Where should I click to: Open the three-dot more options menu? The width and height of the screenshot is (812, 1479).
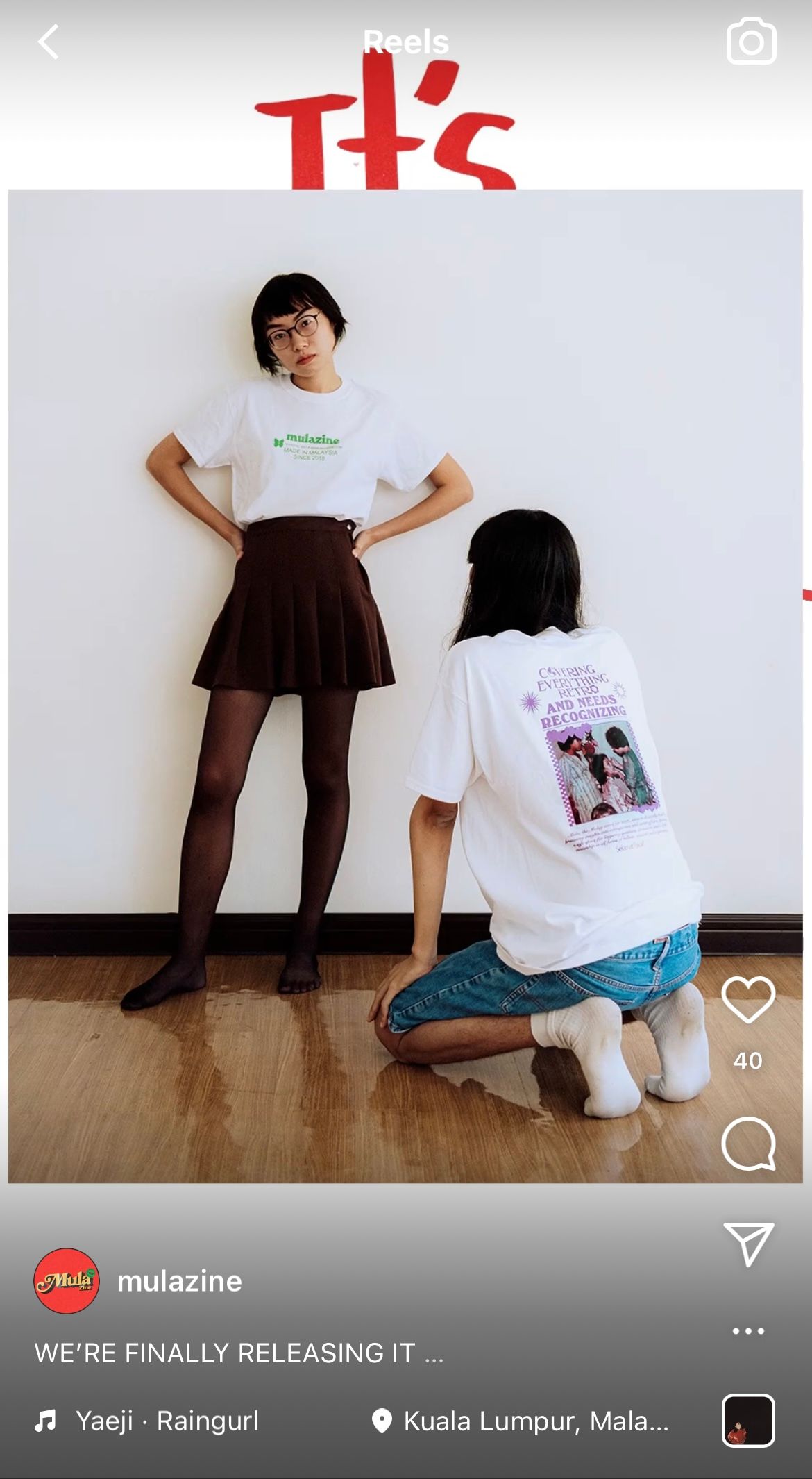(x=748, y=1331)
